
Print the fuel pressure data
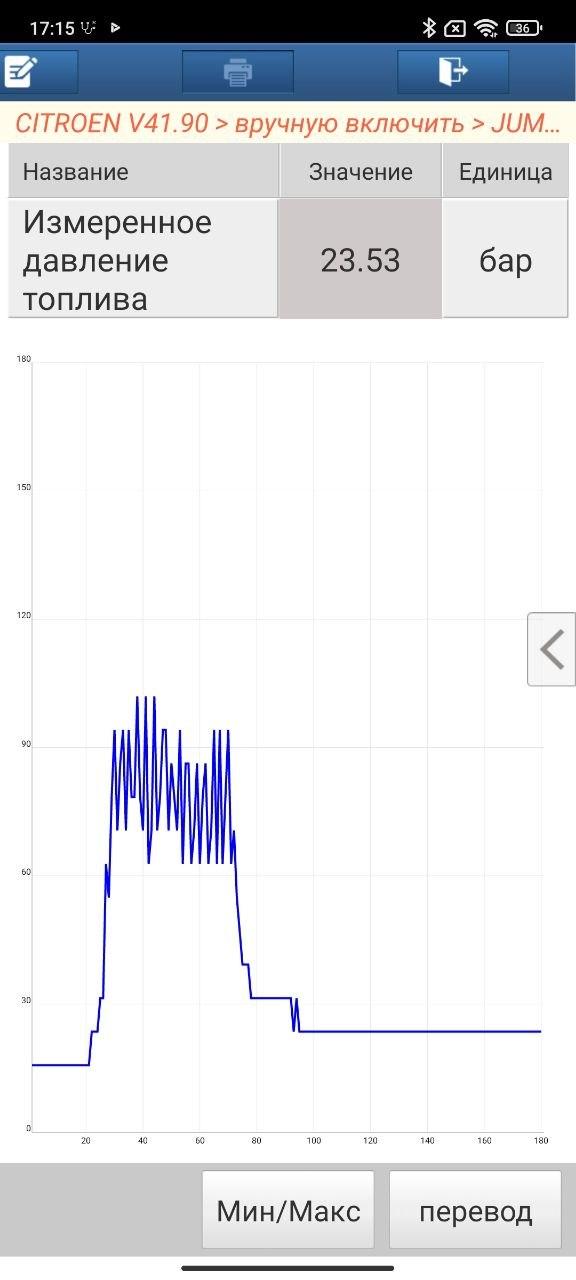click(238, 72)
